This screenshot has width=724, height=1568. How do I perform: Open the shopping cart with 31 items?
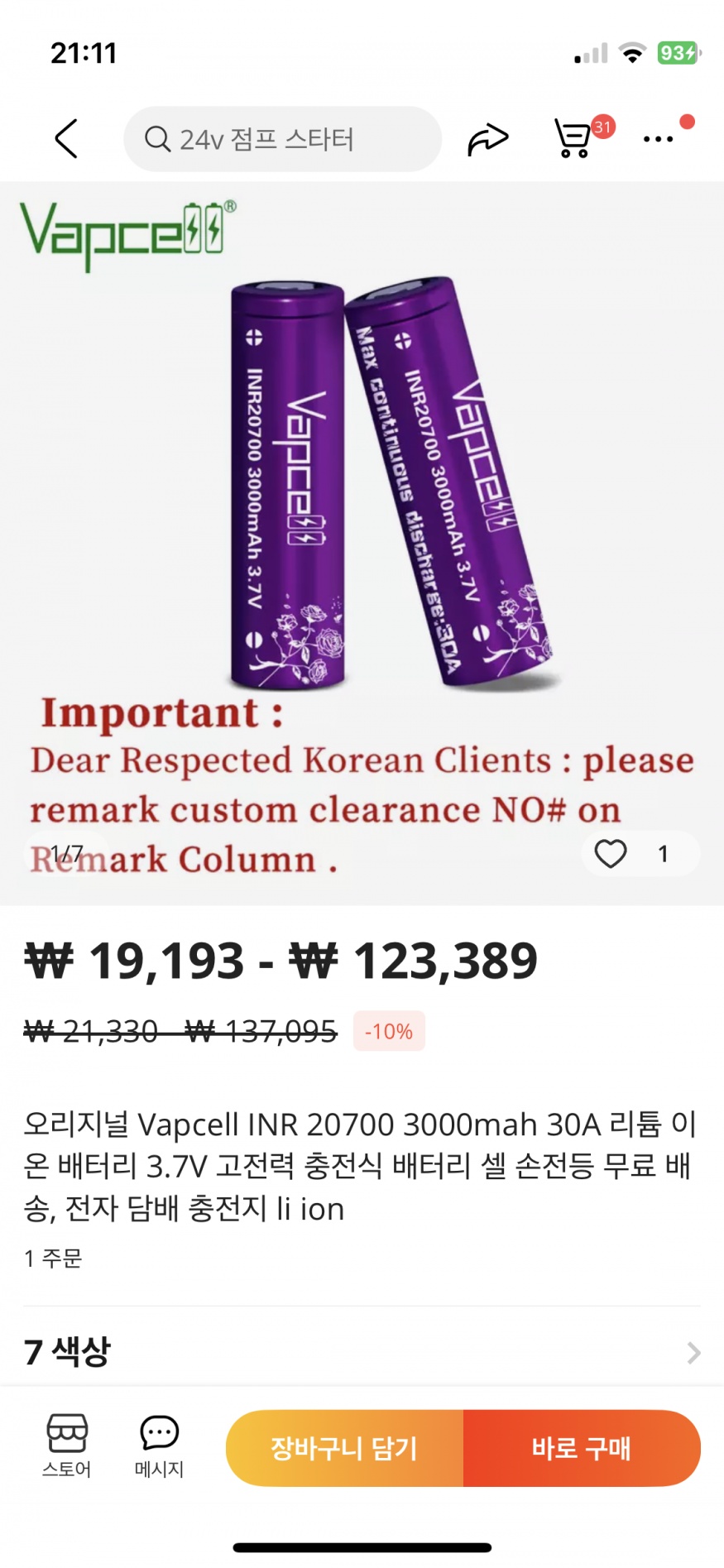point(574,138)
